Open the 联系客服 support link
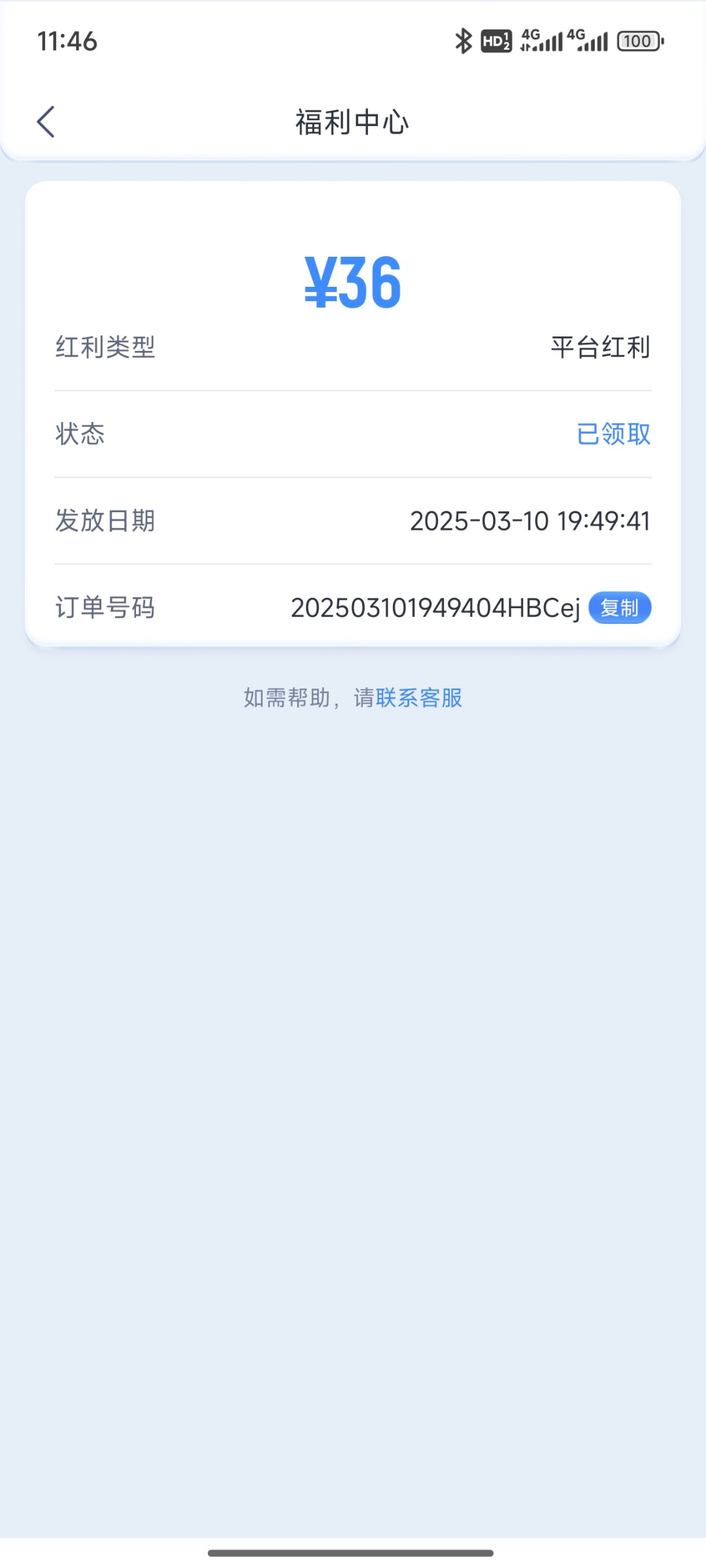 [419, 698]
